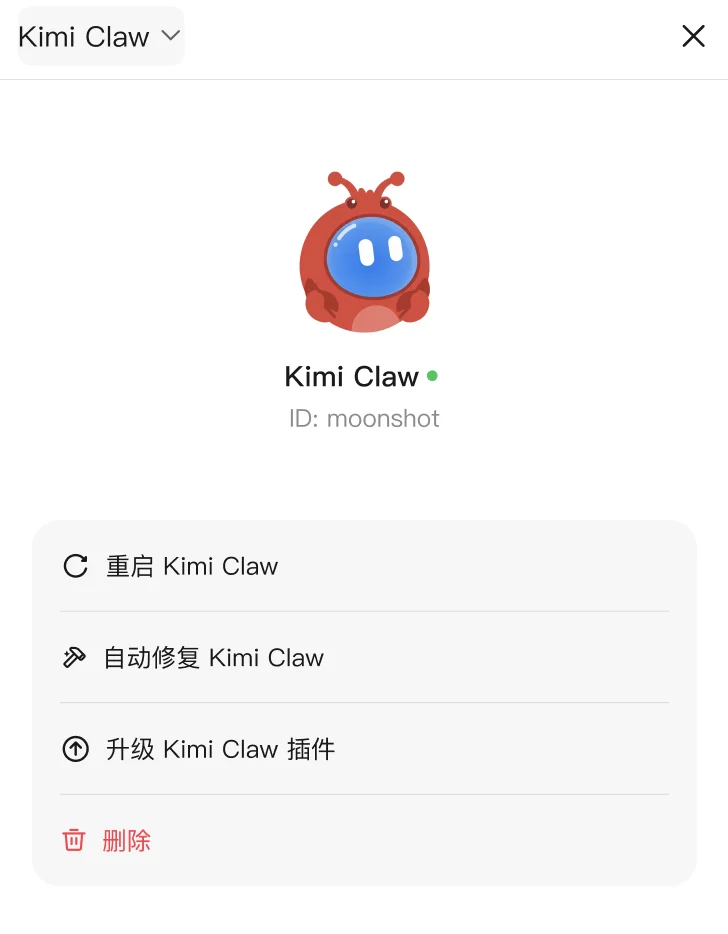
Task: Open the Kimi Claw selector dropdown
Action: 97,36
